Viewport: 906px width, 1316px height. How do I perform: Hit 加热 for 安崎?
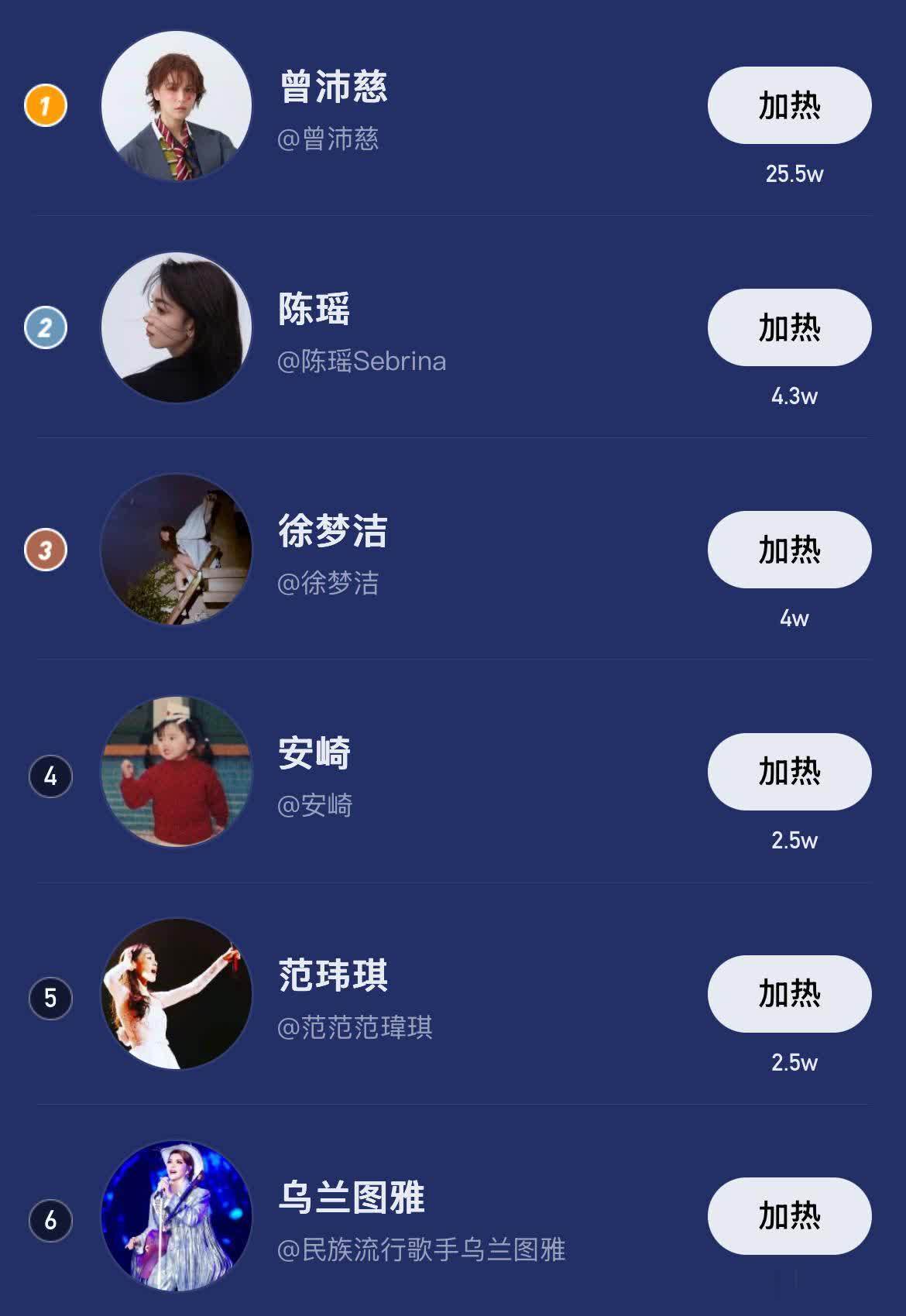pos(789,772)
